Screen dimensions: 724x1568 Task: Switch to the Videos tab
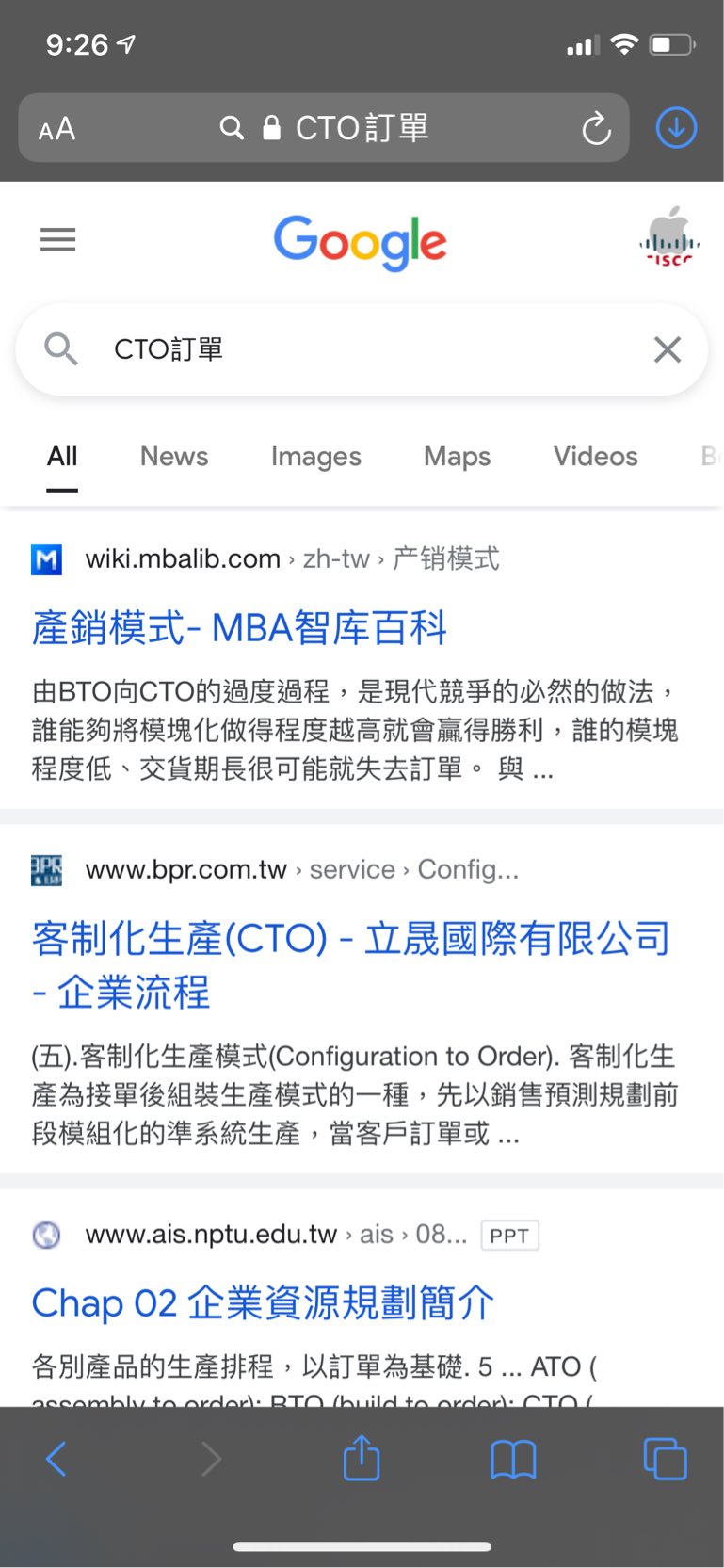pyautogui.click(x=595, y=457)
